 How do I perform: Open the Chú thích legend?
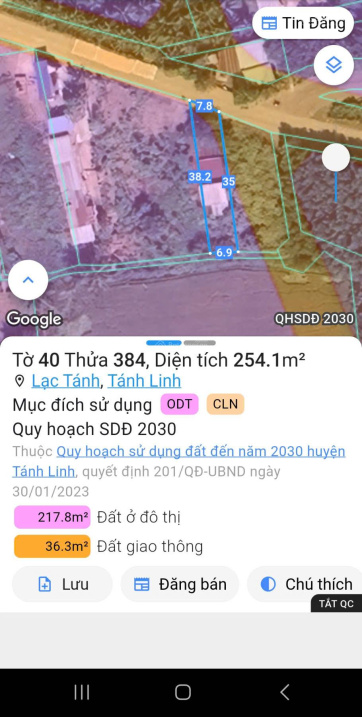[x=305, y=584]
